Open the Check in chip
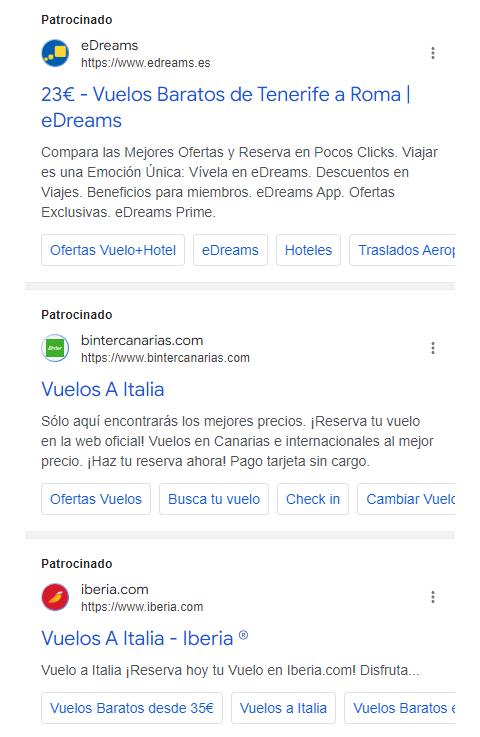The image size is (480, 737). (313, 499)
